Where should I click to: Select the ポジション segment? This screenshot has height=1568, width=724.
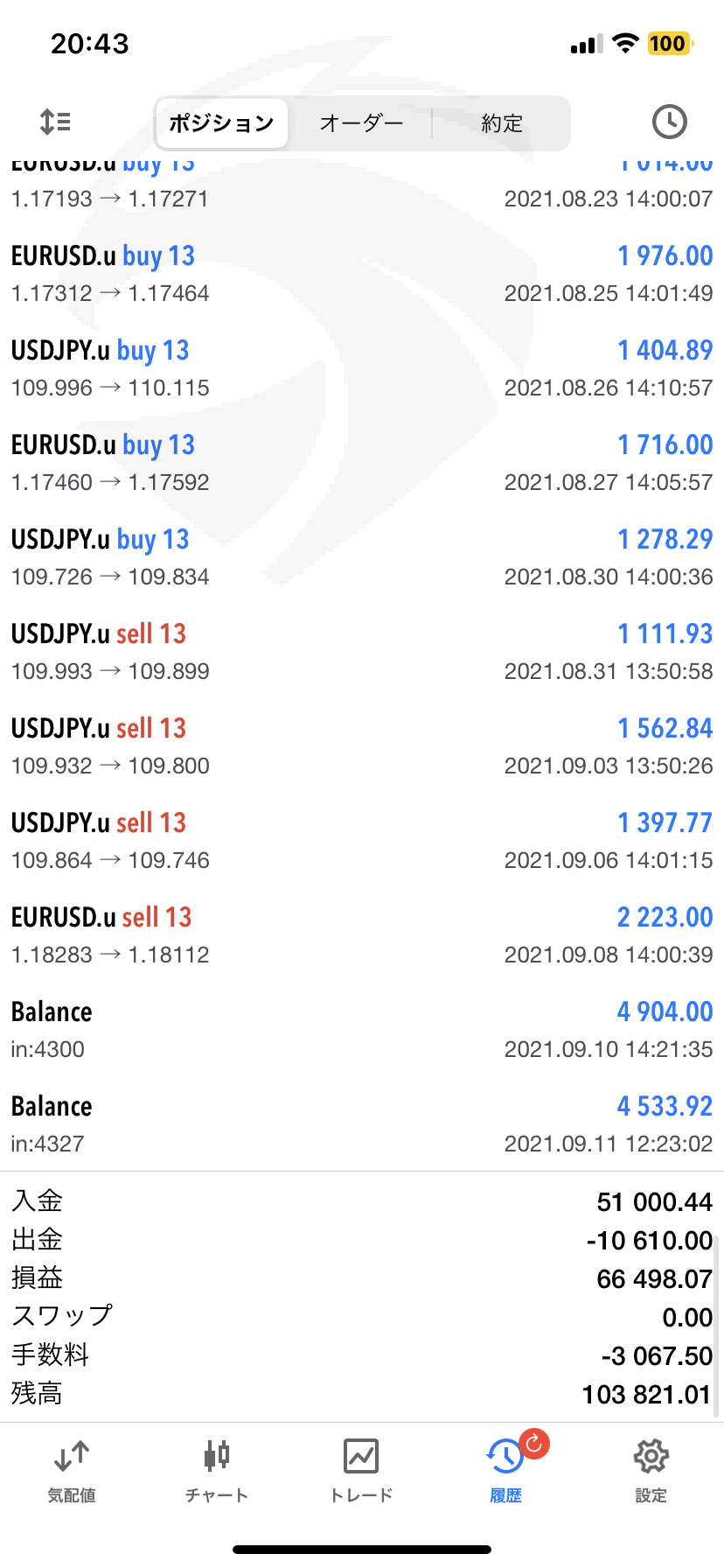click(222, 123)
